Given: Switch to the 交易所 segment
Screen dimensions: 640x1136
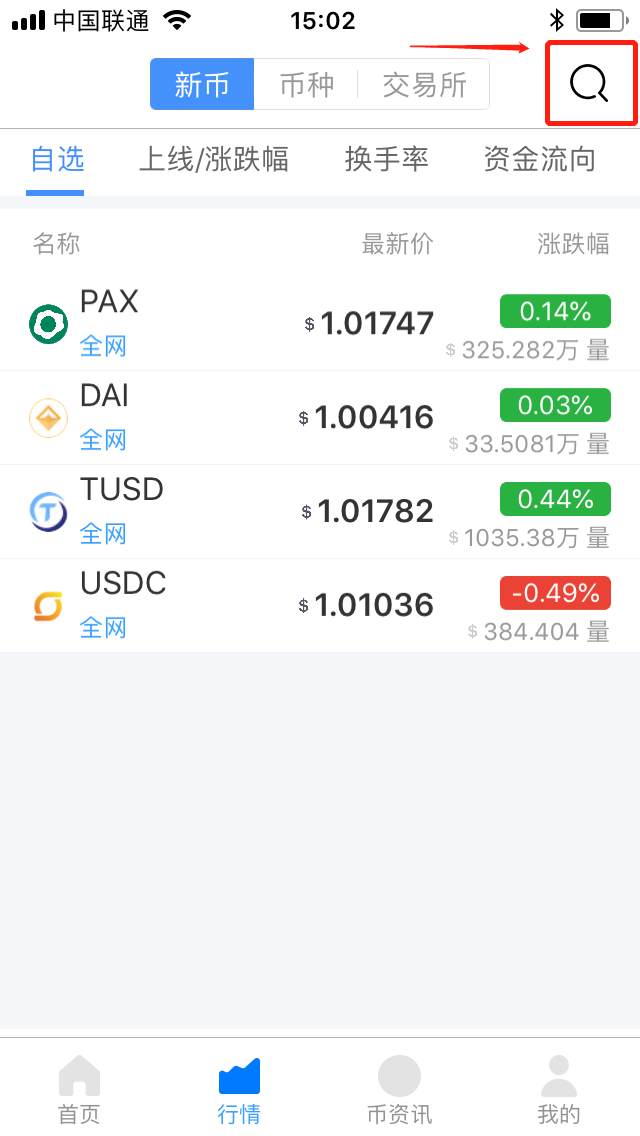Looking at the screenshot, I should click(424, 85).
